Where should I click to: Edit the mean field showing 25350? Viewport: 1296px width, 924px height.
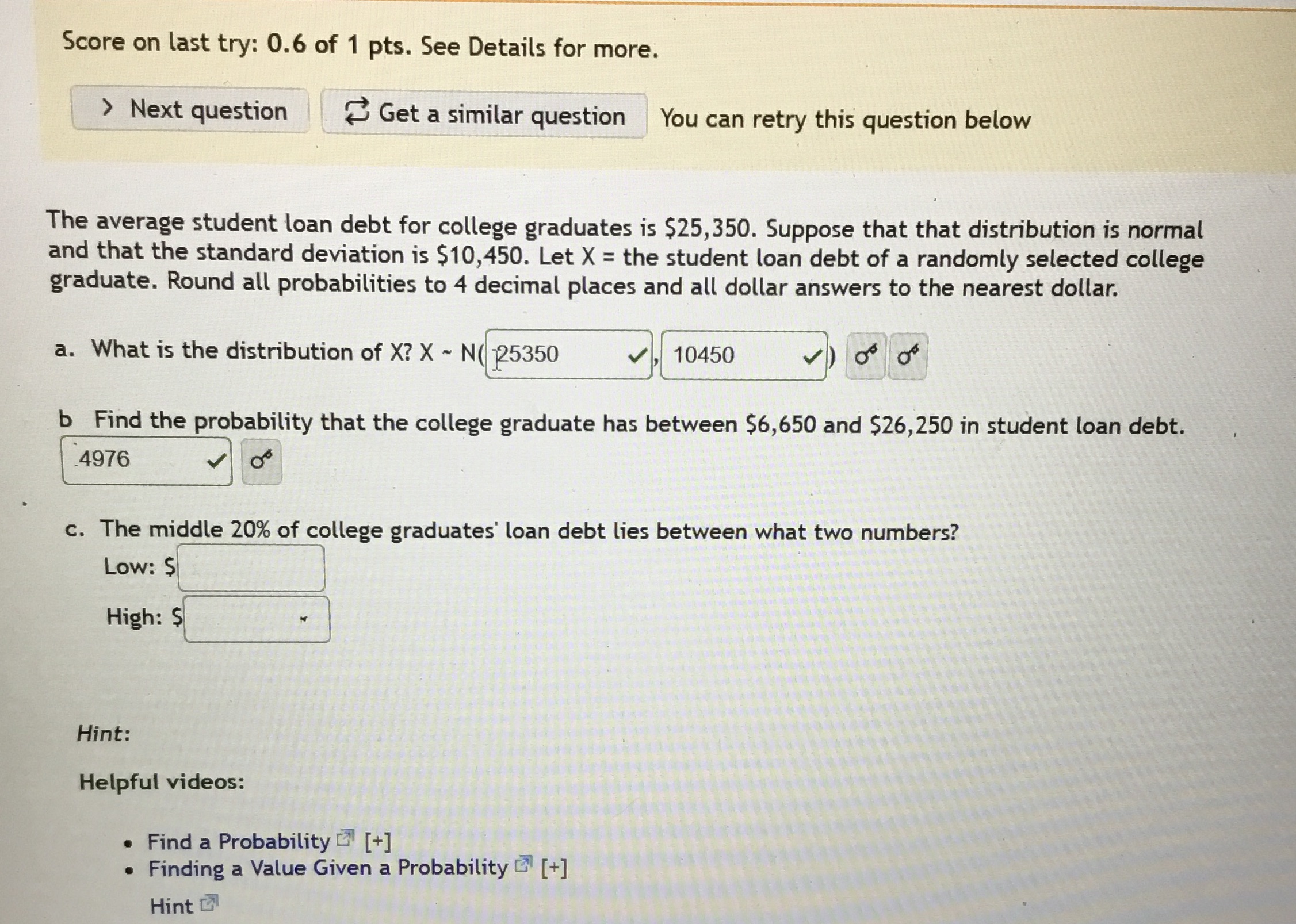[x=558, y=354]
